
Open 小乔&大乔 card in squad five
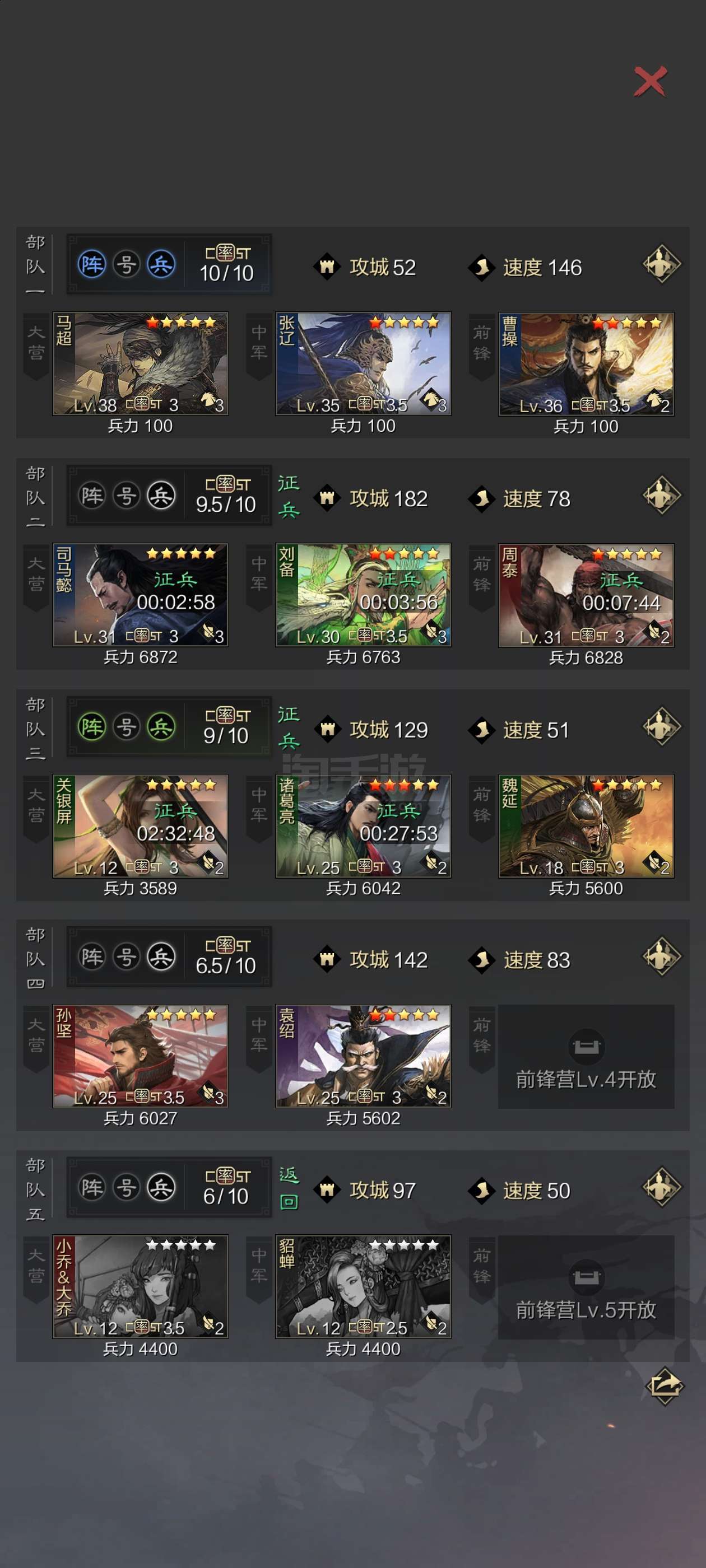tap(140, 1287)
